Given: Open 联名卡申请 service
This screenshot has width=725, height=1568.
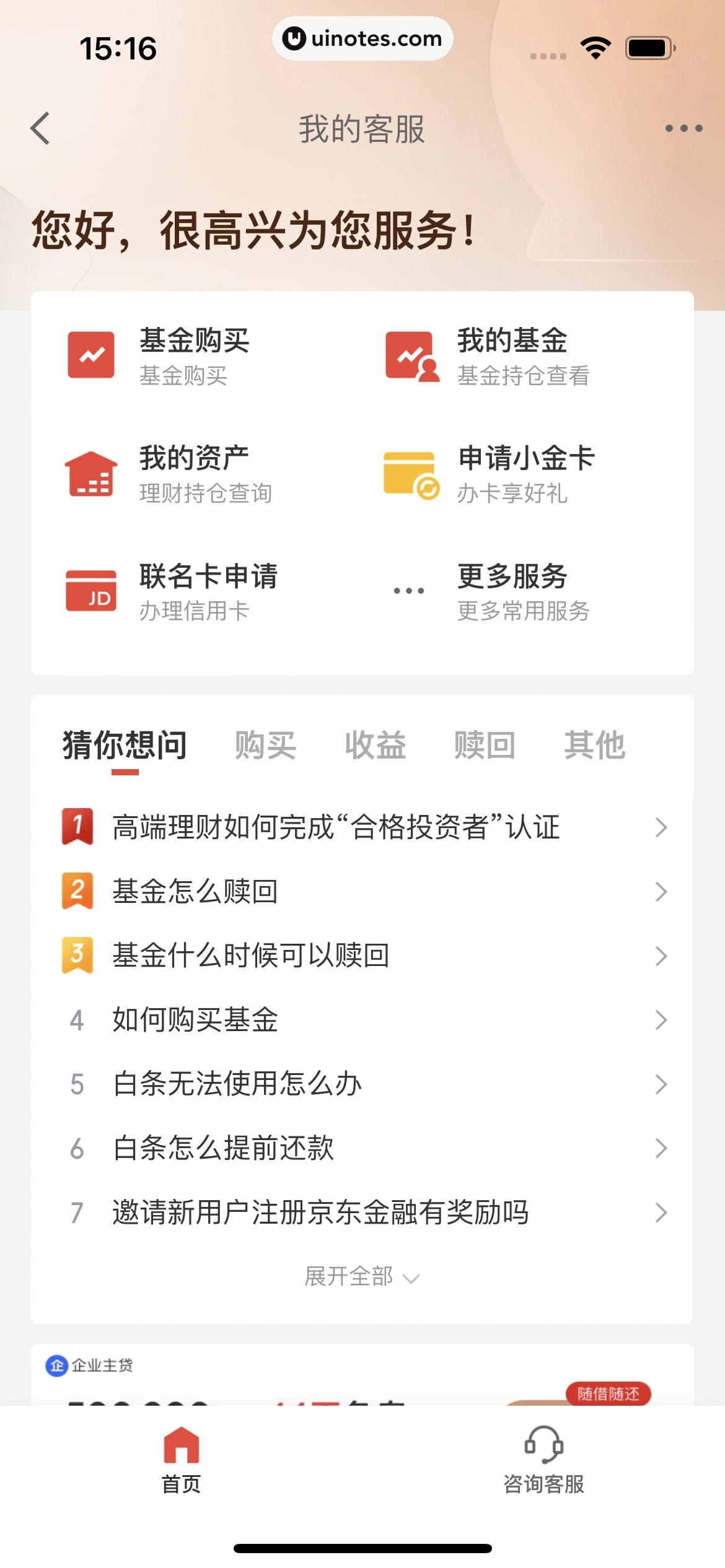Looking at the screenshot, I should [x=207, y=591].
